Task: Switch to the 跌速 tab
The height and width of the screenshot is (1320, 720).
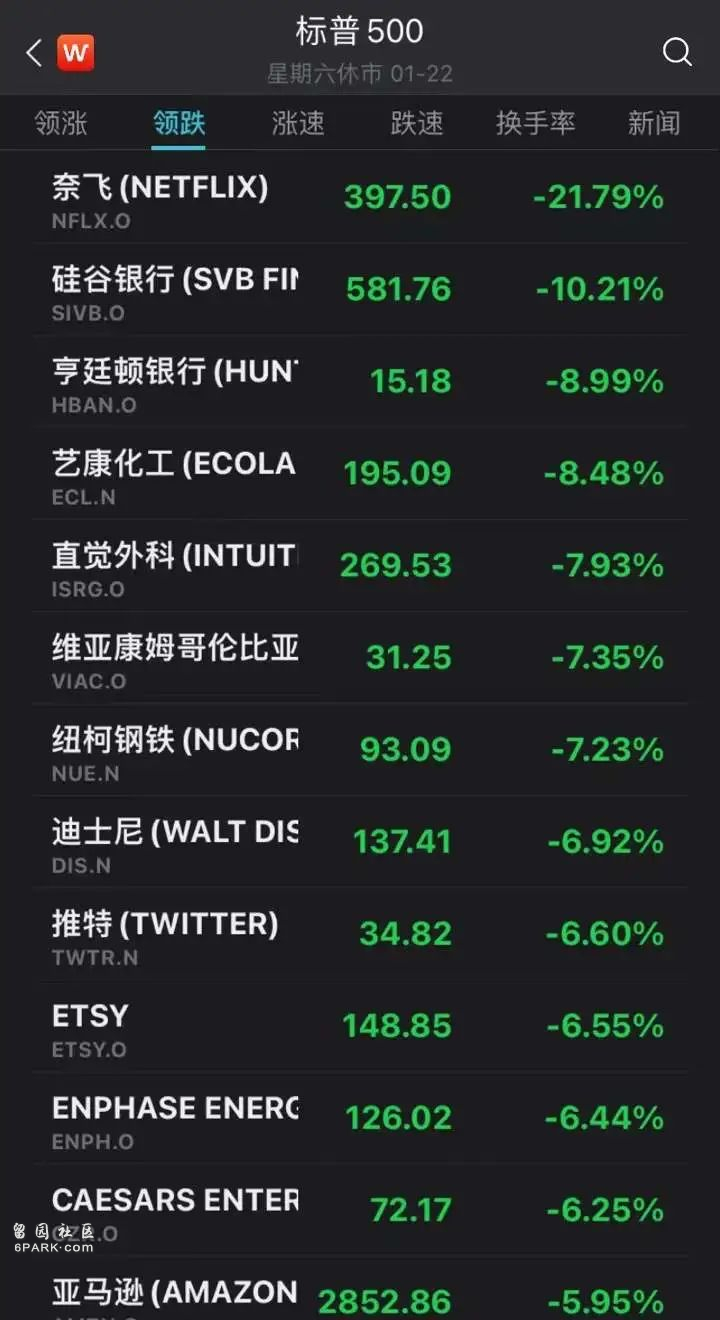Action: coord(417,123)
